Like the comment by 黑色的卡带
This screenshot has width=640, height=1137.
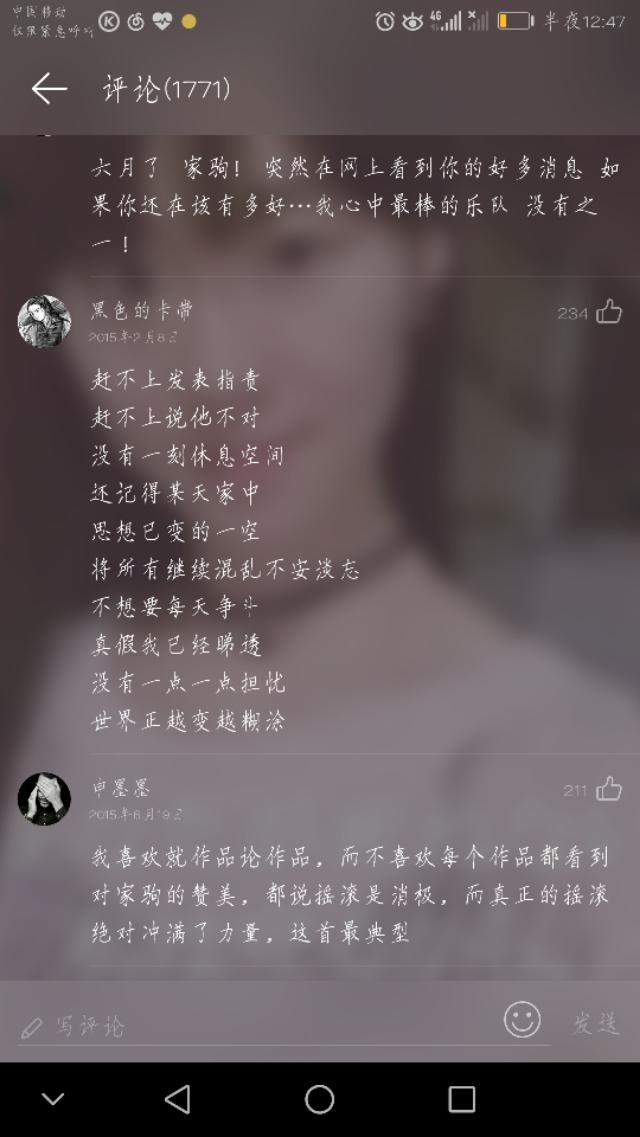[x=608, y=312]
